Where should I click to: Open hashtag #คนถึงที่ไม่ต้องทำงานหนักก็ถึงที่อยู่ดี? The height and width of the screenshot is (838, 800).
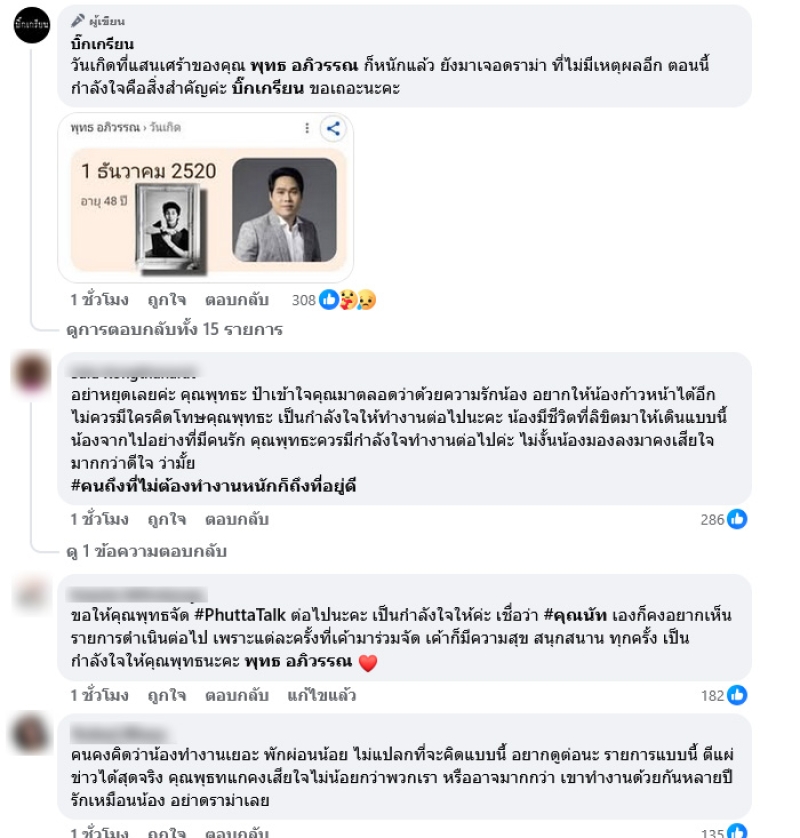coord(213,485)
